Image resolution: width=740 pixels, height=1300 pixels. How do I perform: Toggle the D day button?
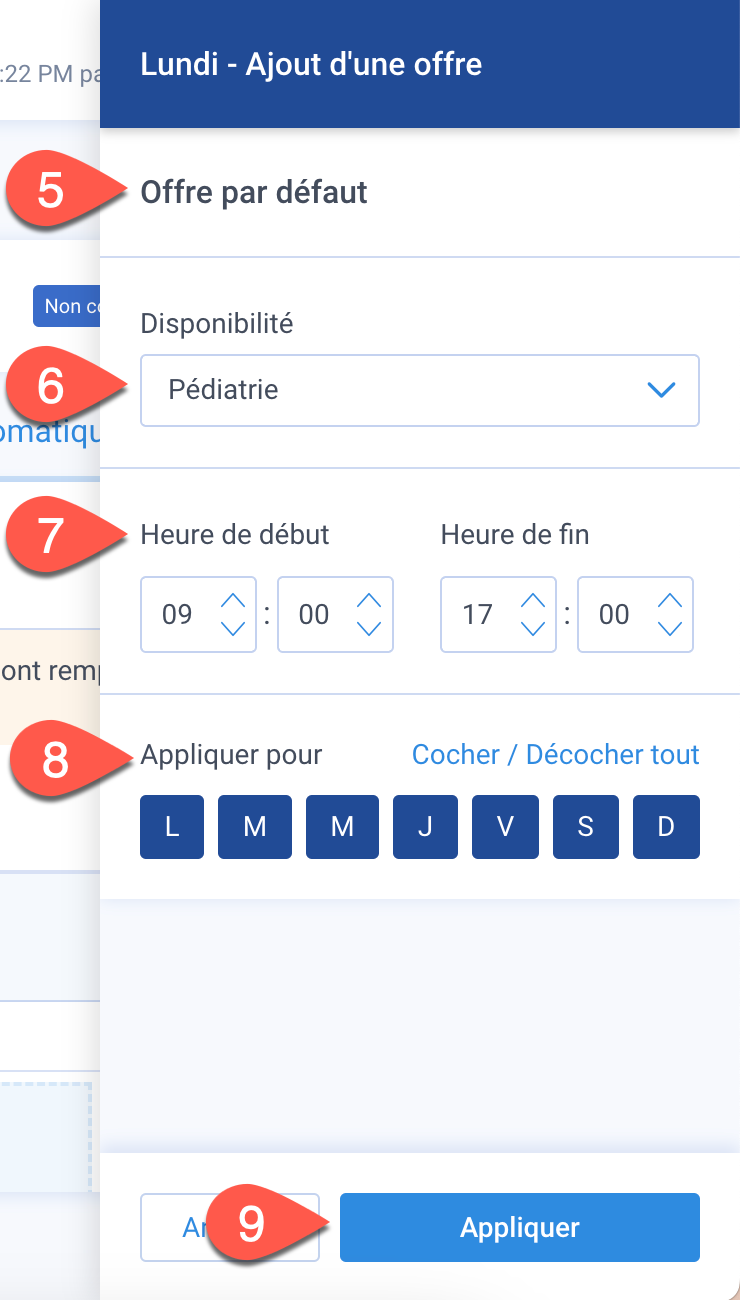coord(666,827)
